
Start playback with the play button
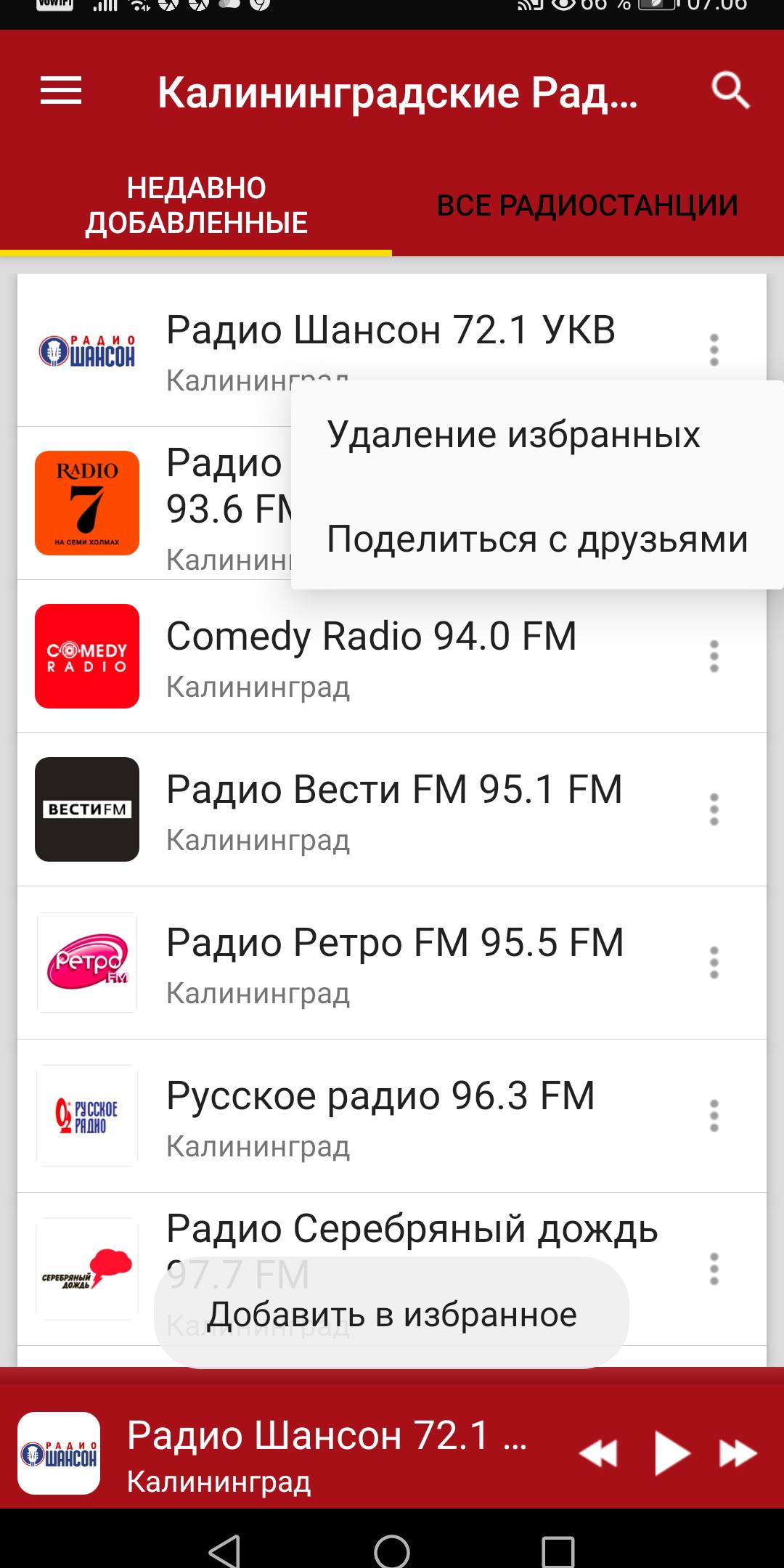(672, 1453)
